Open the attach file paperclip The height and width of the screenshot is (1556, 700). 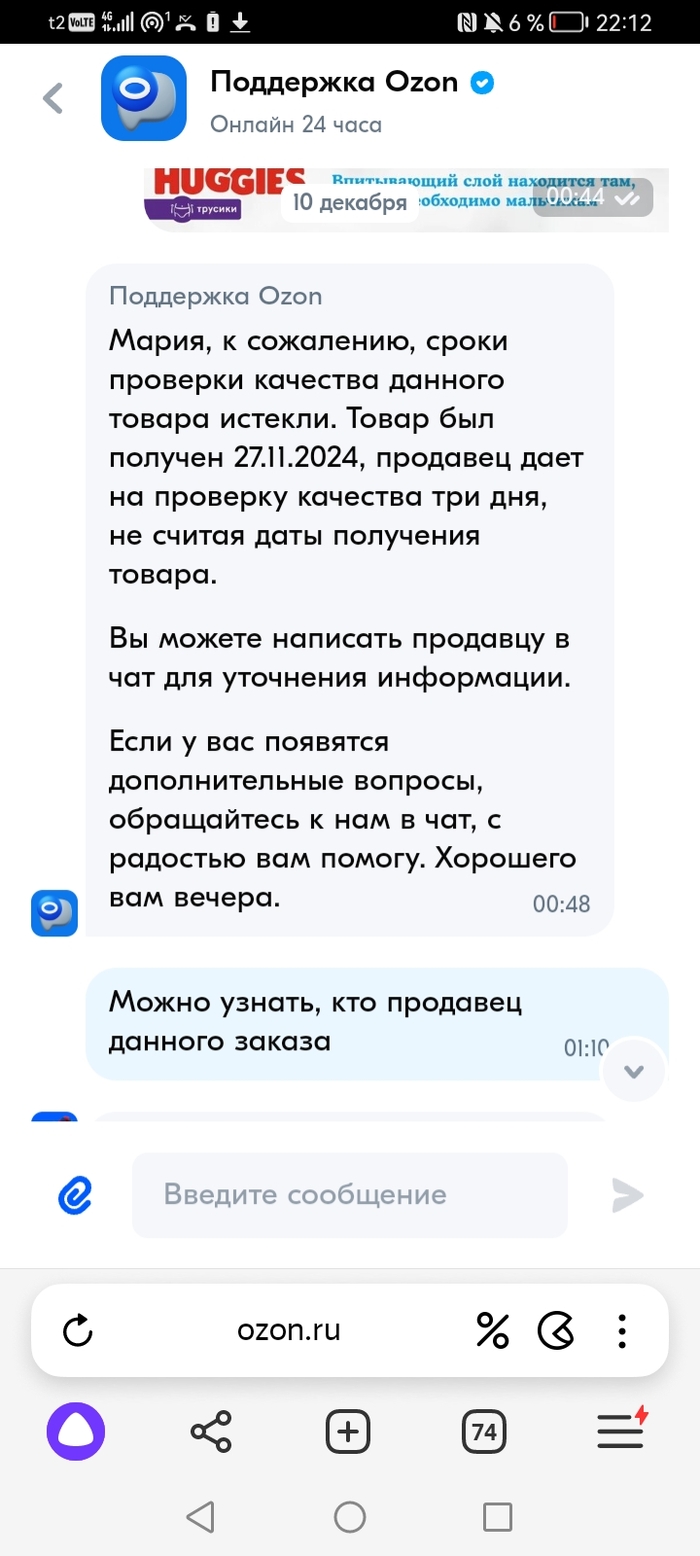(x=75, y=1195)
